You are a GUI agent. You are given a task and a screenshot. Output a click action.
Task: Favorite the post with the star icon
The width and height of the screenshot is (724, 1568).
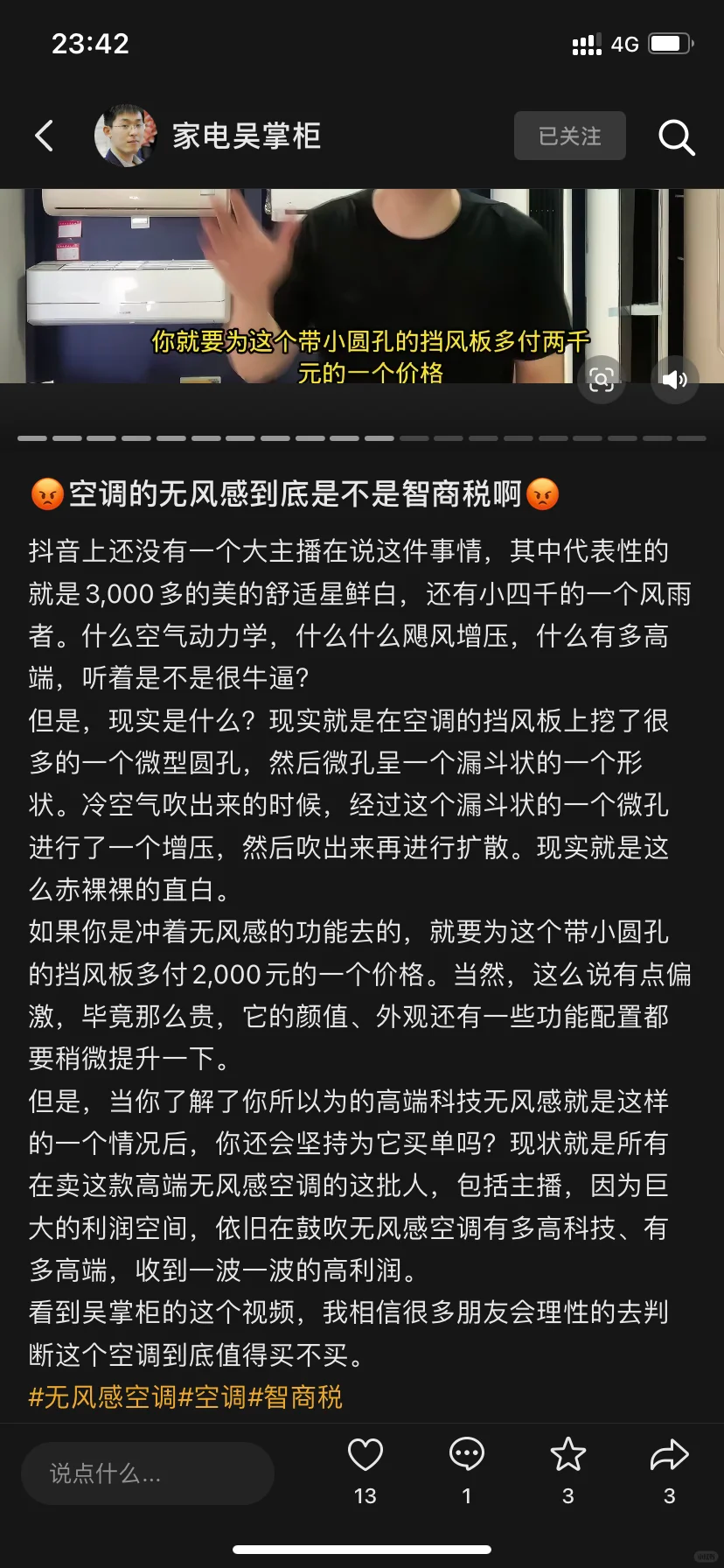[x=568, y=1455]
